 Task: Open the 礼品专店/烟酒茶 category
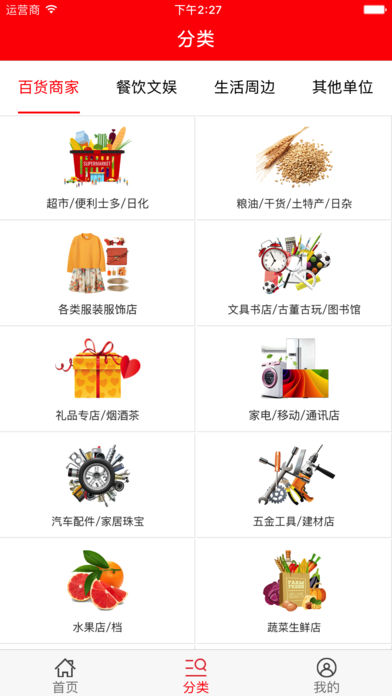click(x=97, y=379)
